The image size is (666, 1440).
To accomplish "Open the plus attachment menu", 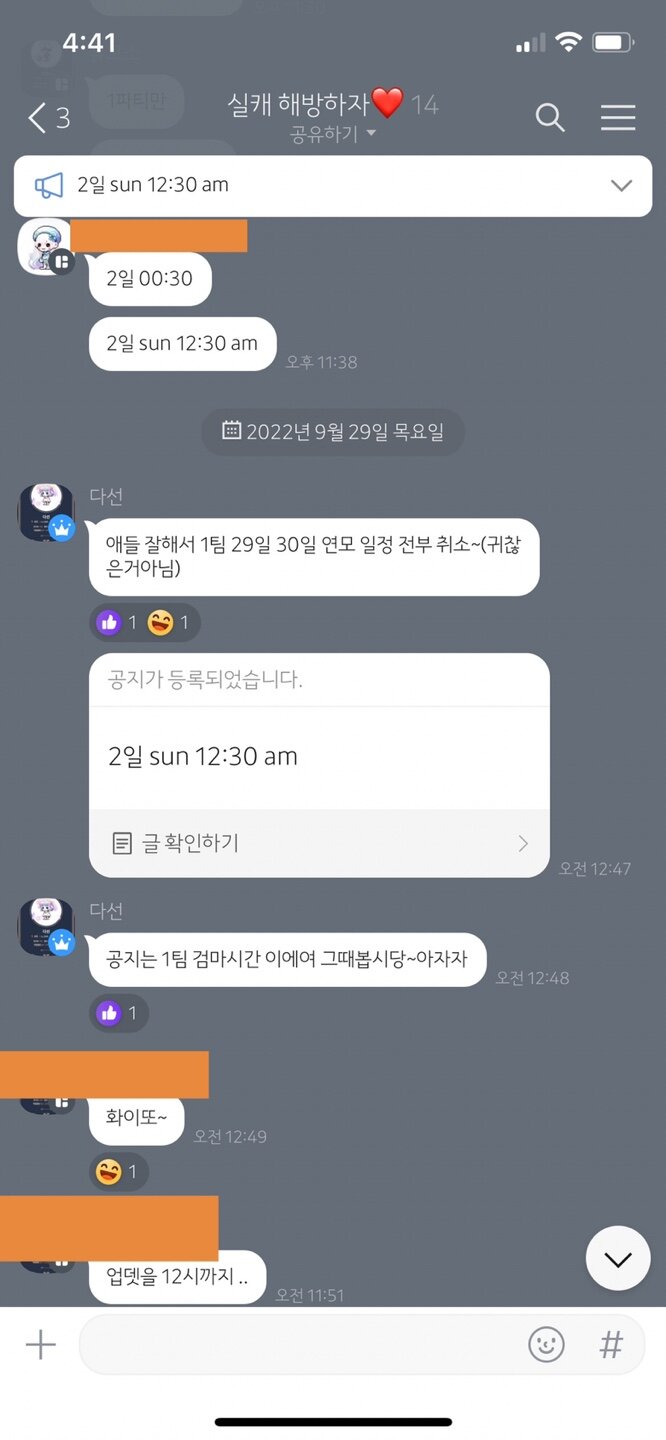I will pos(41,1345).
